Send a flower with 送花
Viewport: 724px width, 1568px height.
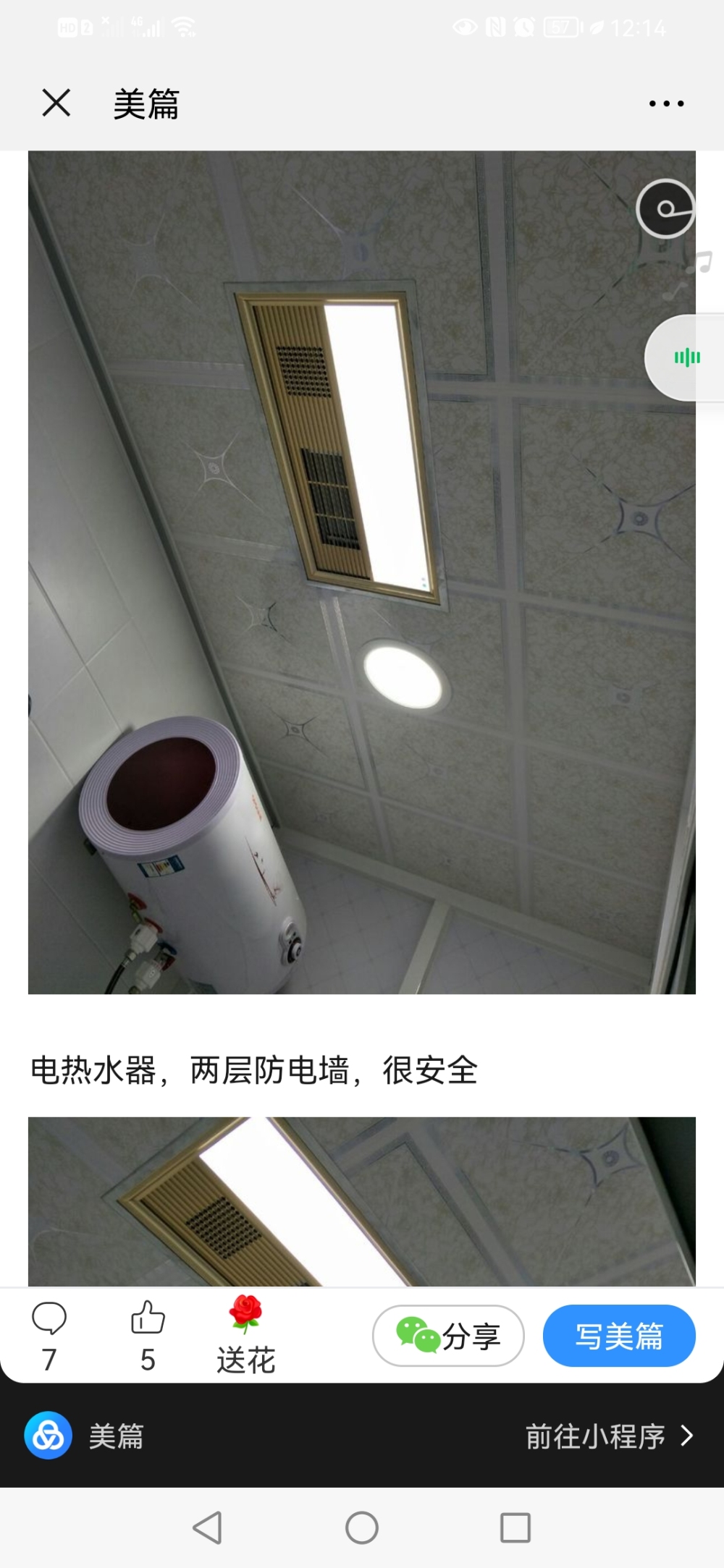245,1336
